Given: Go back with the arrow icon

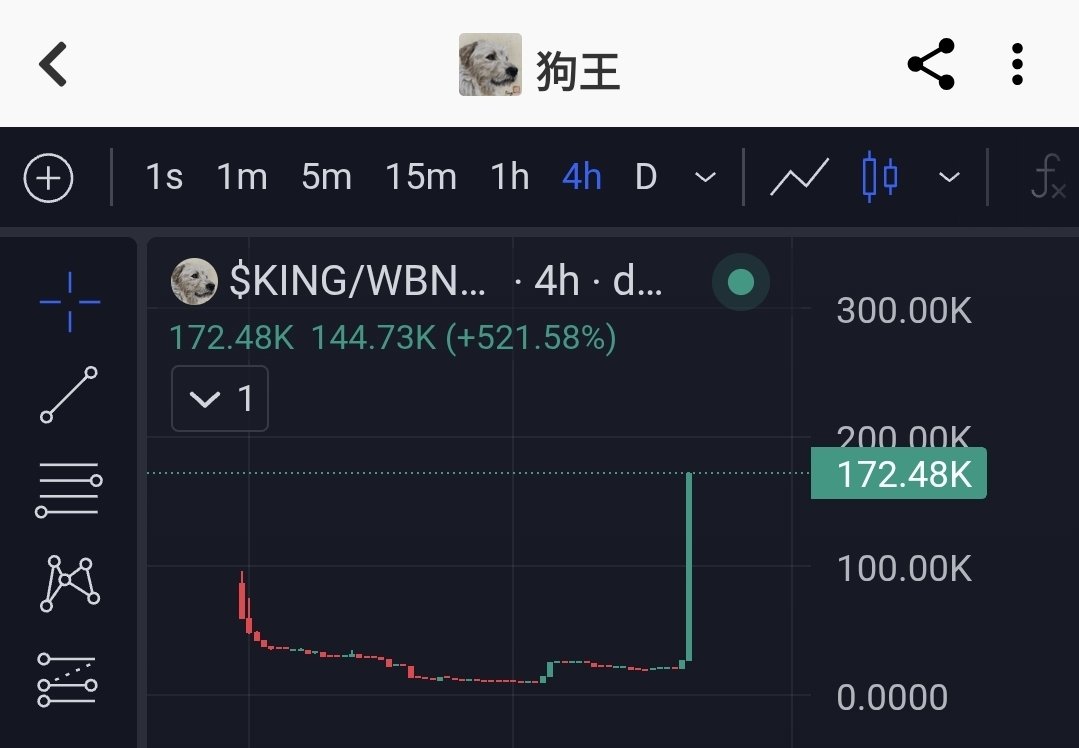Looking at the screenshot, I should 54,65.
